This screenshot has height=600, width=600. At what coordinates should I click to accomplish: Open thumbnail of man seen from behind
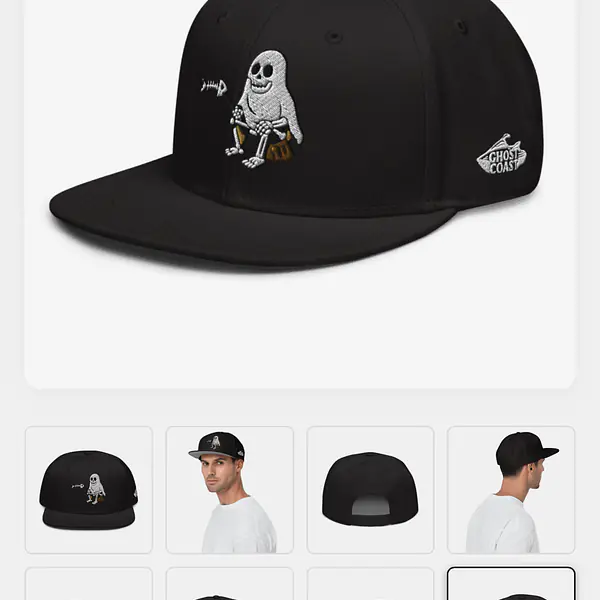[511, 490]
